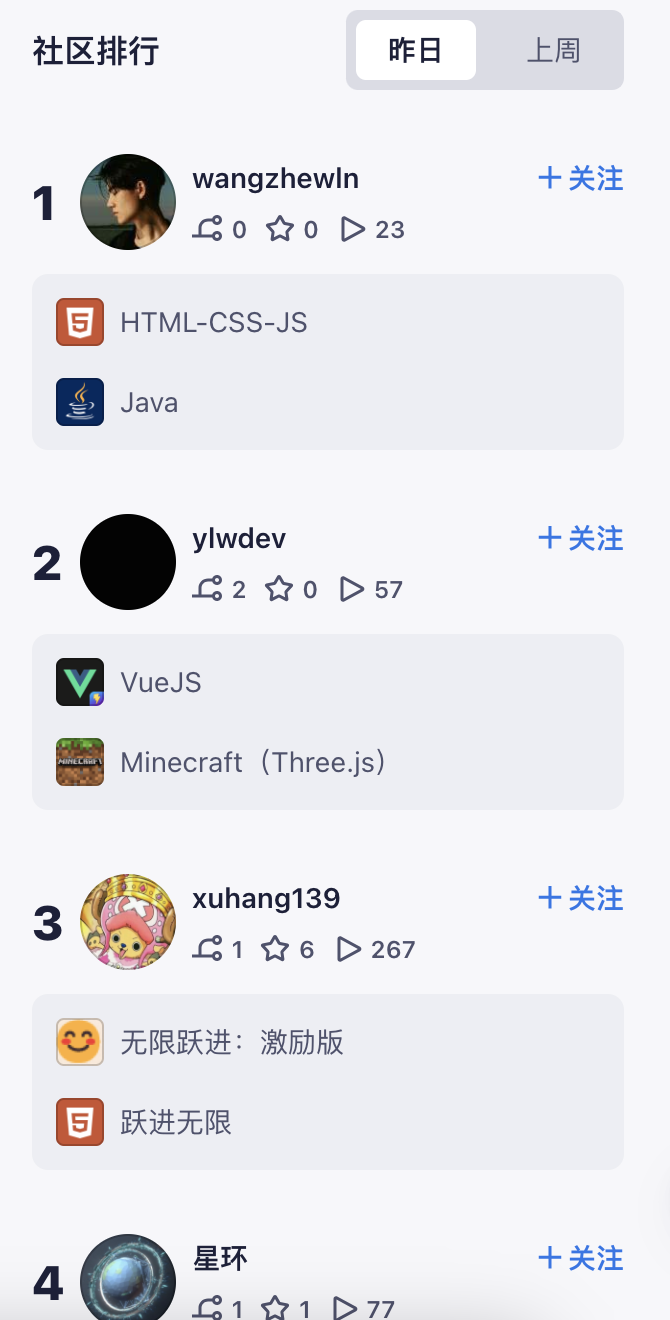Image resolution: width=670 pixels, height=1320 pixels.
Task: Open the HTML-CSS-JS project
Action: click(213, 322)
